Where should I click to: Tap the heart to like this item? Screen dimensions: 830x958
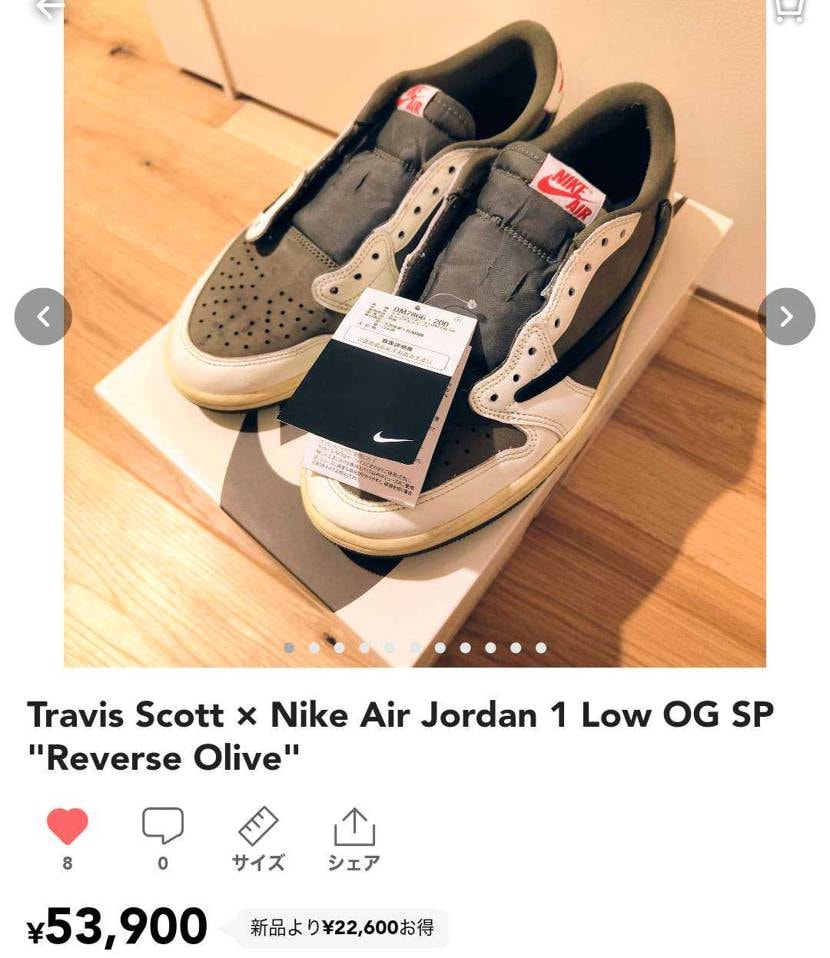click(x=67, y=827)
